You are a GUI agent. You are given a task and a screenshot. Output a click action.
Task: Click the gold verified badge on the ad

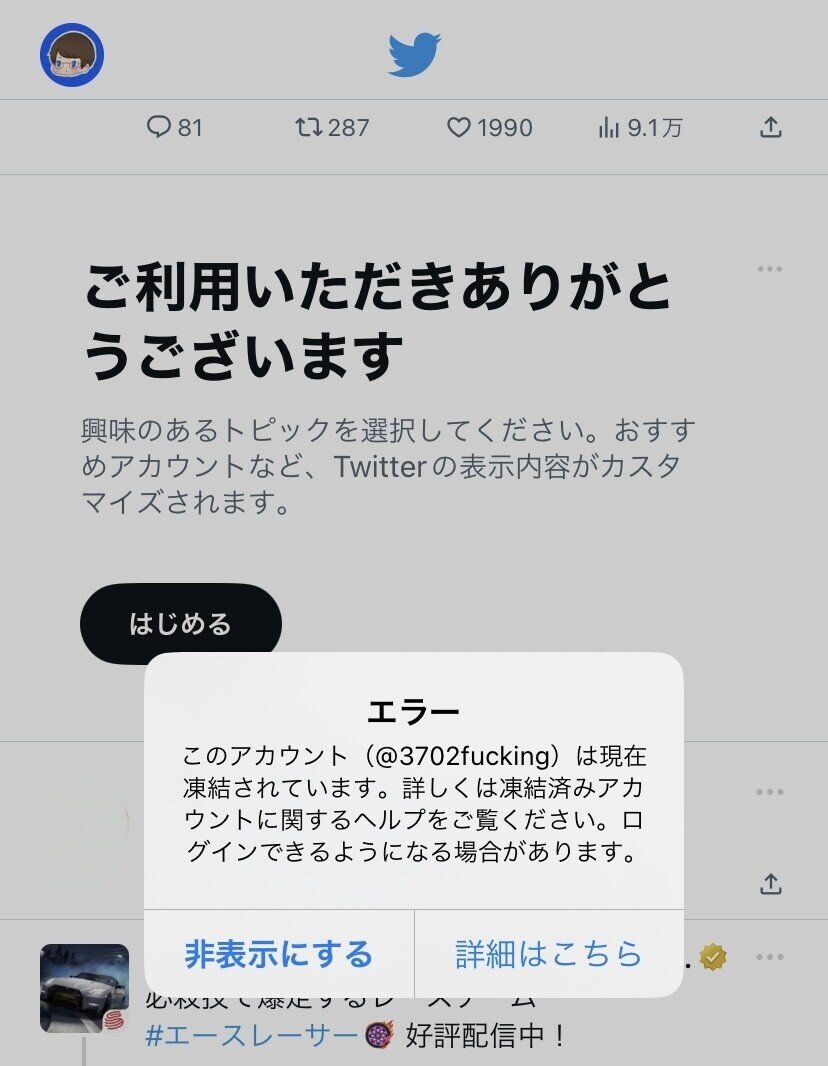(x=712, y=957)
